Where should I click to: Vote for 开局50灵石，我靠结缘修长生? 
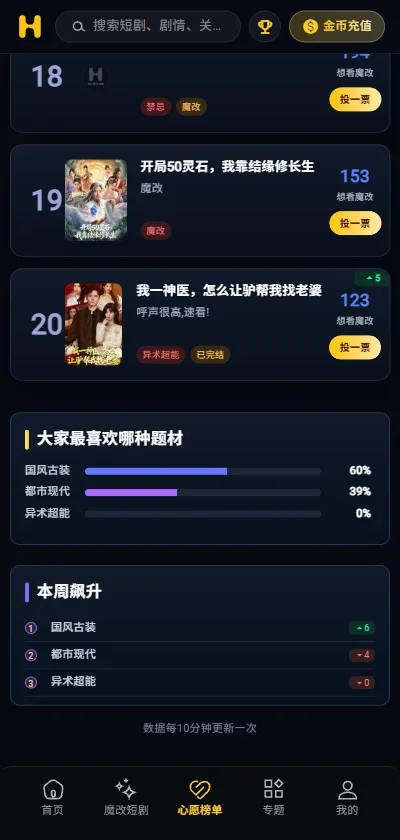pos(355,223)
